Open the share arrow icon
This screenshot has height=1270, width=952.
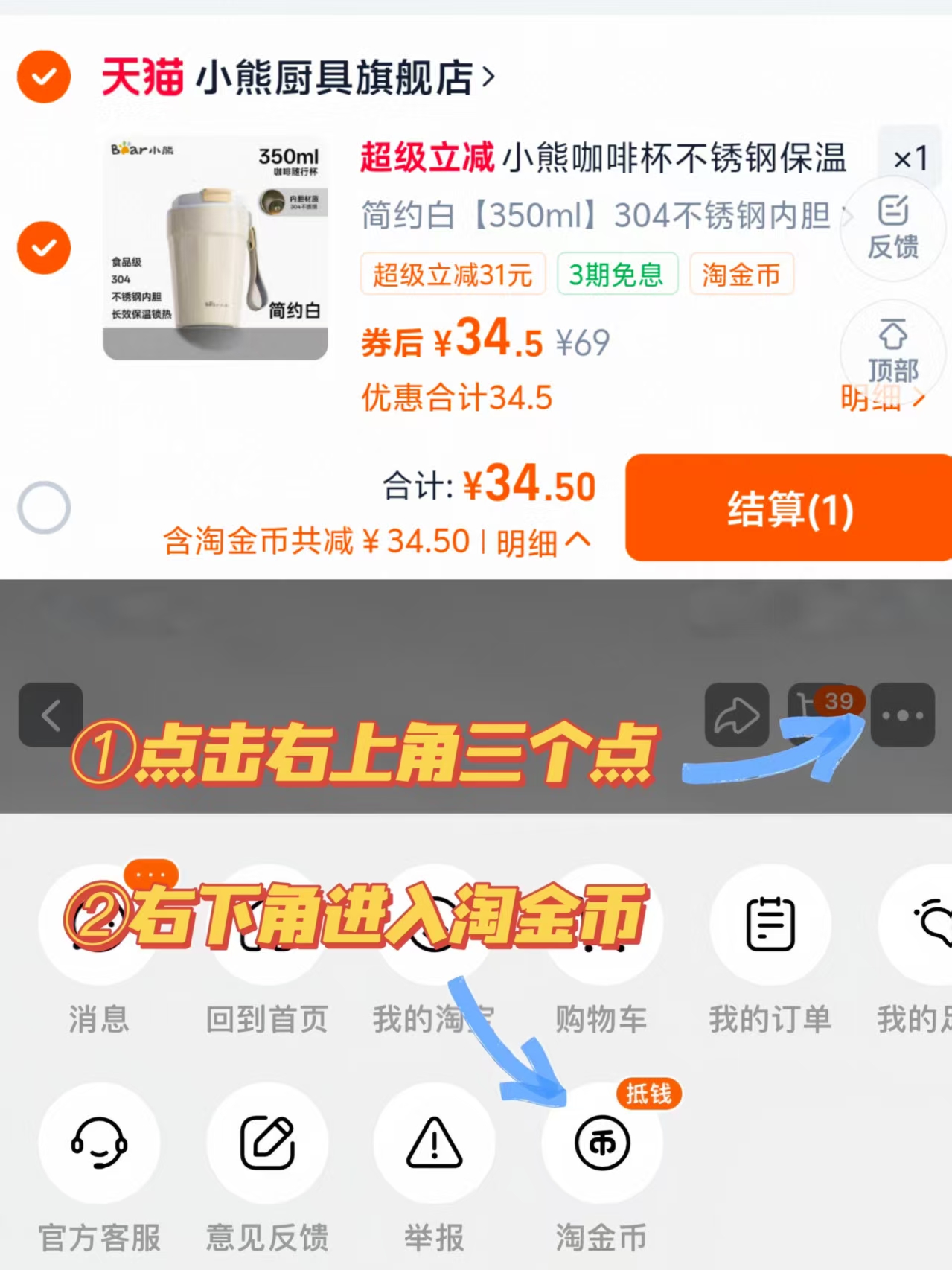736,713
